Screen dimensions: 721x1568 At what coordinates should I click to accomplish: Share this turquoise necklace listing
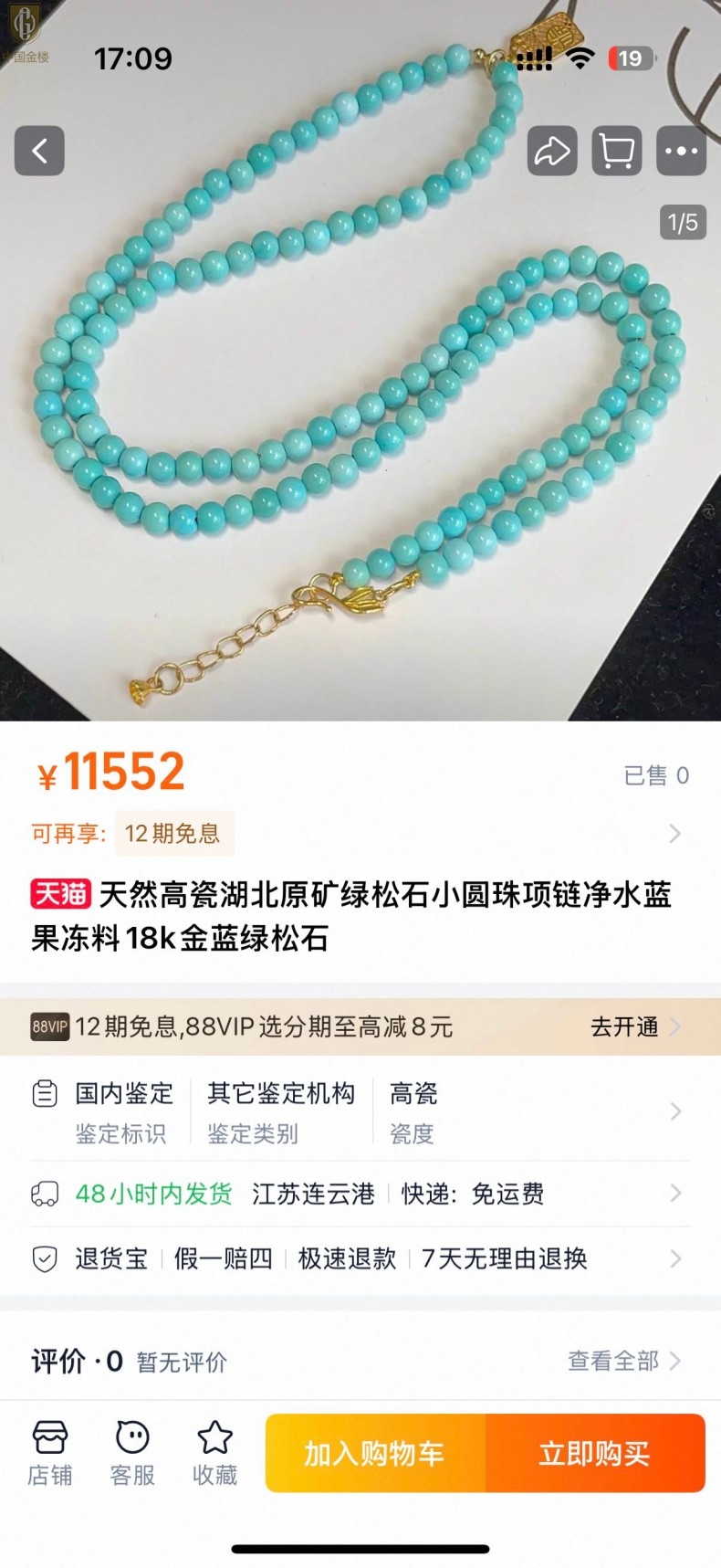coord(552,151)
